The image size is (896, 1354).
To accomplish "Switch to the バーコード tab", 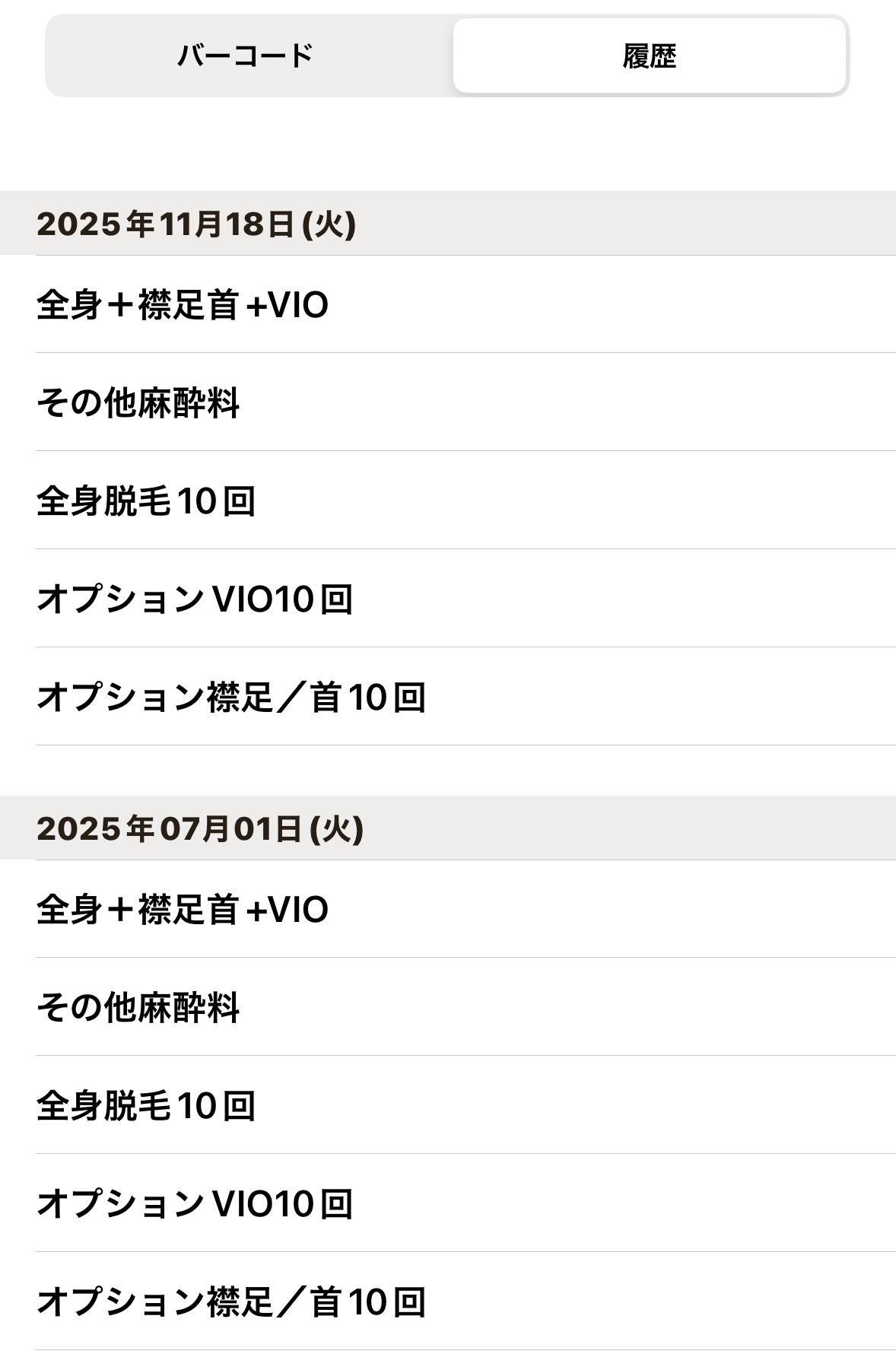I will tap(246, 56).
